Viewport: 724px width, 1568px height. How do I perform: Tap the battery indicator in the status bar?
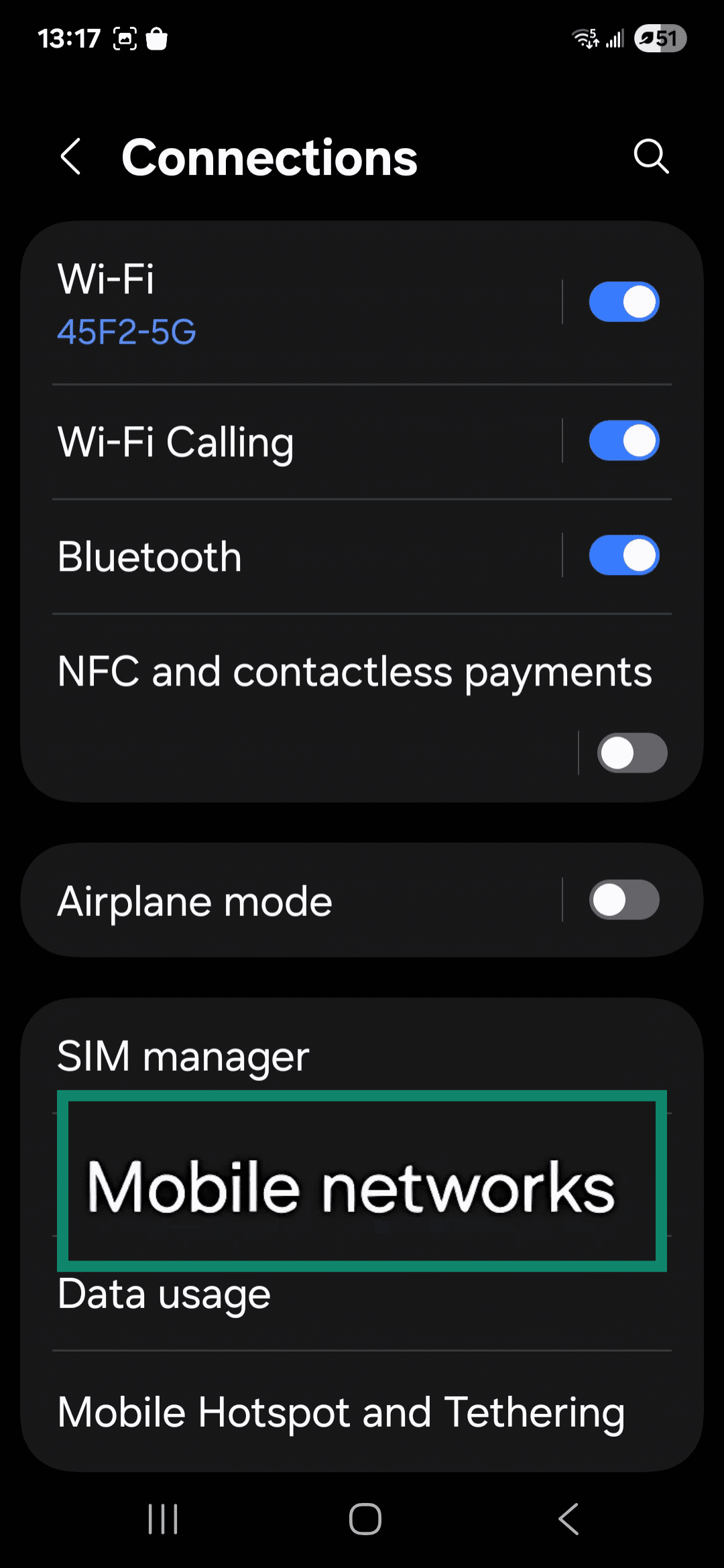click(x=660, y=39)
